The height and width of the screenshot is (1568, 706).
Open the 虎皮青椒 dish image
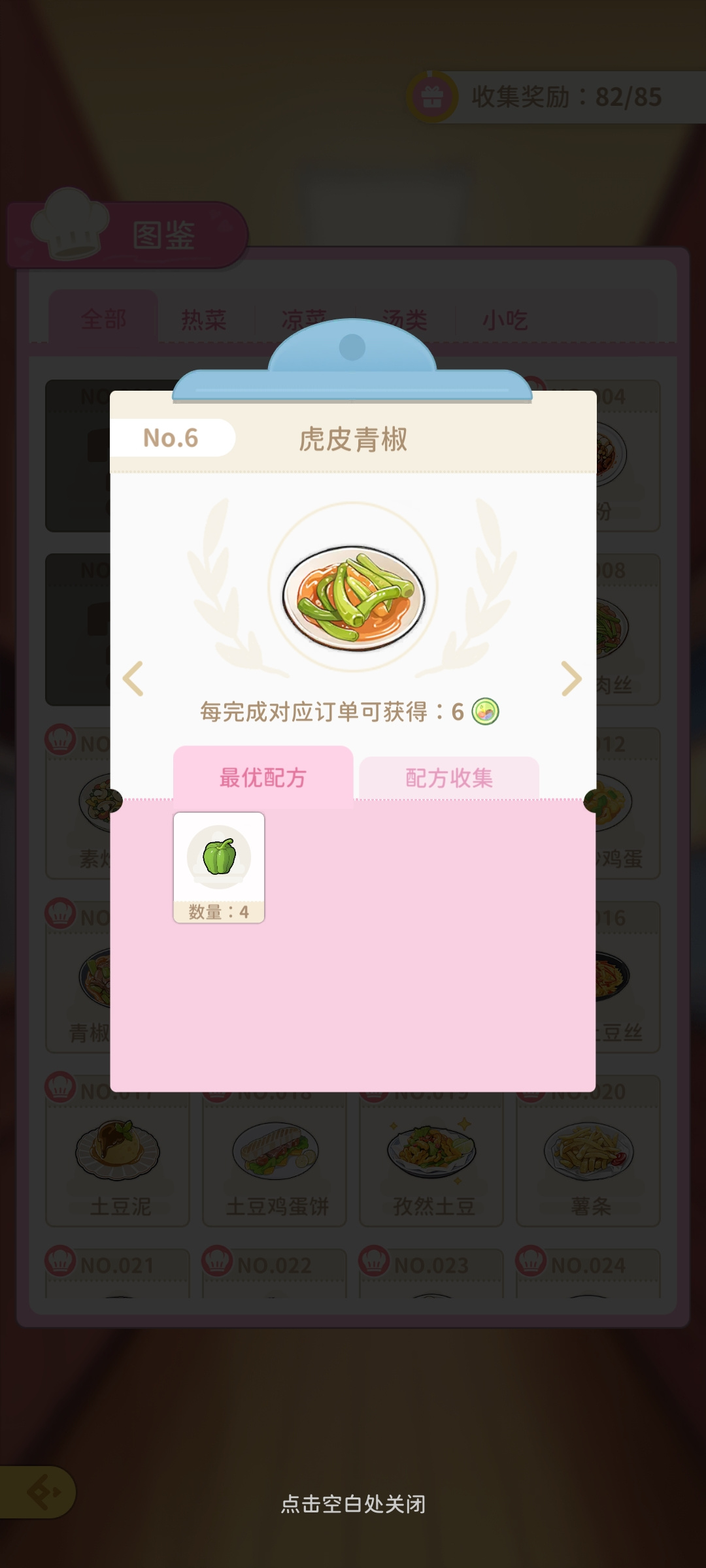[353, 598]
